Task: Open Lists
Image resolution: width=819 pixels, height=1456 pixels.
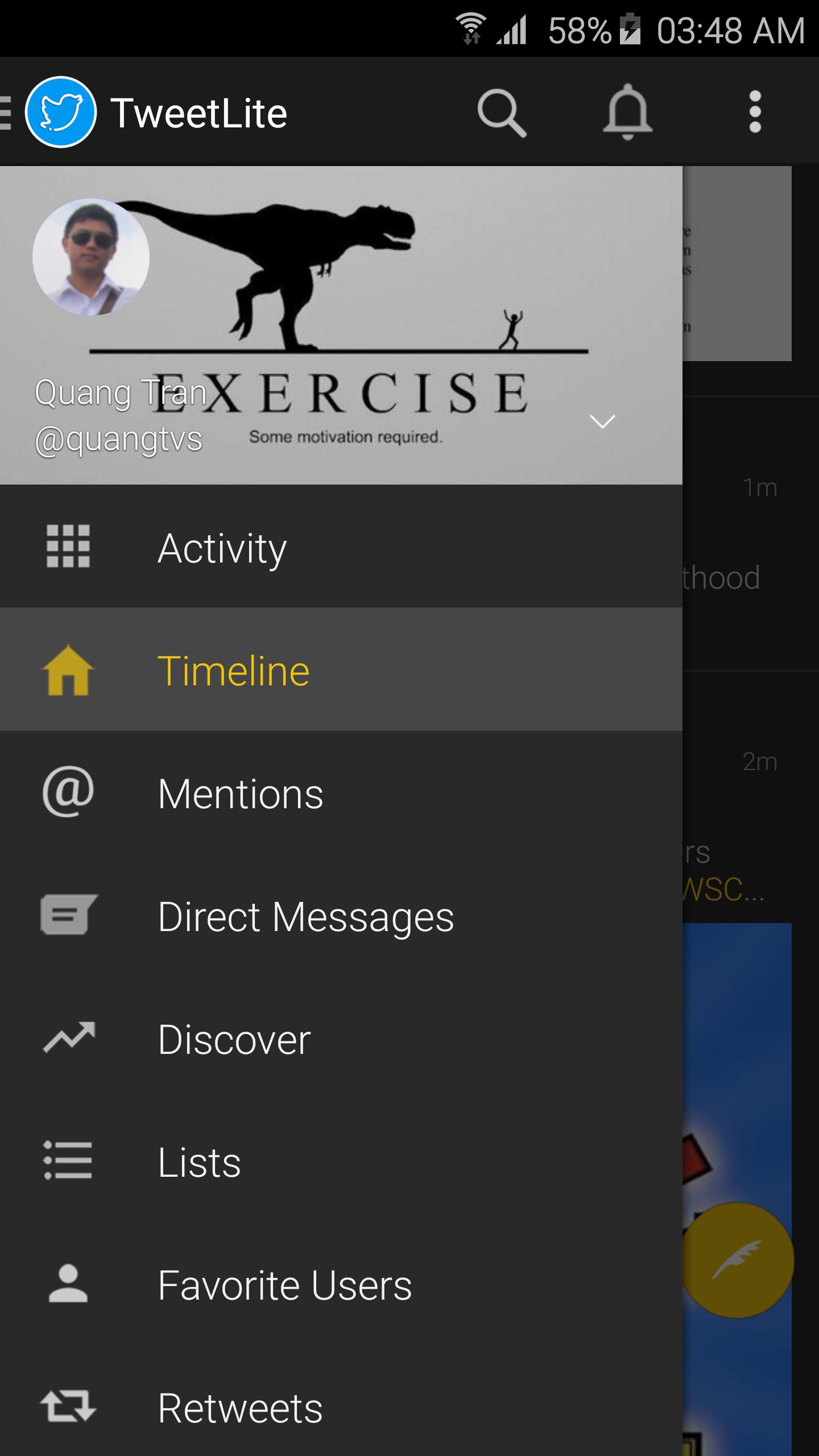Action: pos(341,1161)
